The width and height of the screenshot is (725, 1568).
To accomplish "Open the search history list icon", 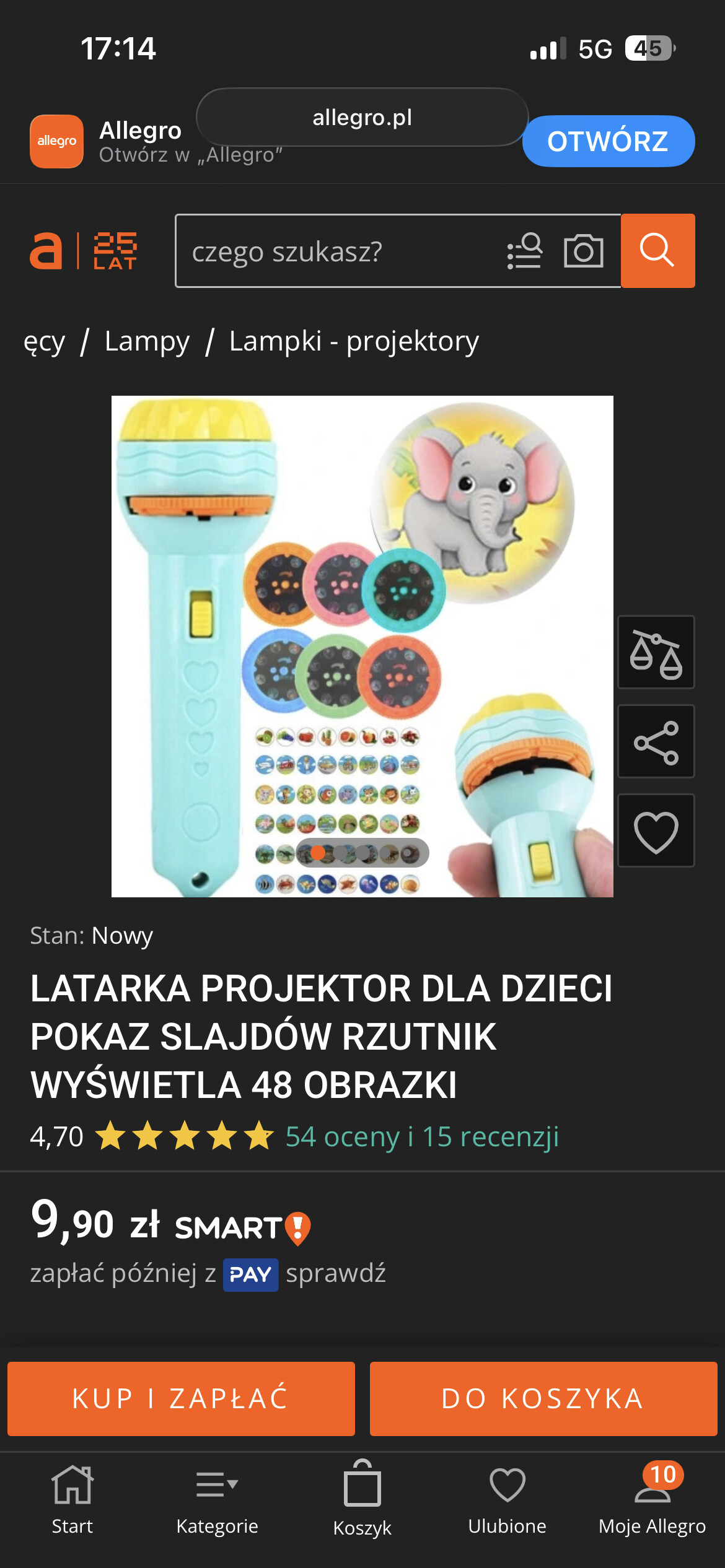I will (x=524, y=251).
